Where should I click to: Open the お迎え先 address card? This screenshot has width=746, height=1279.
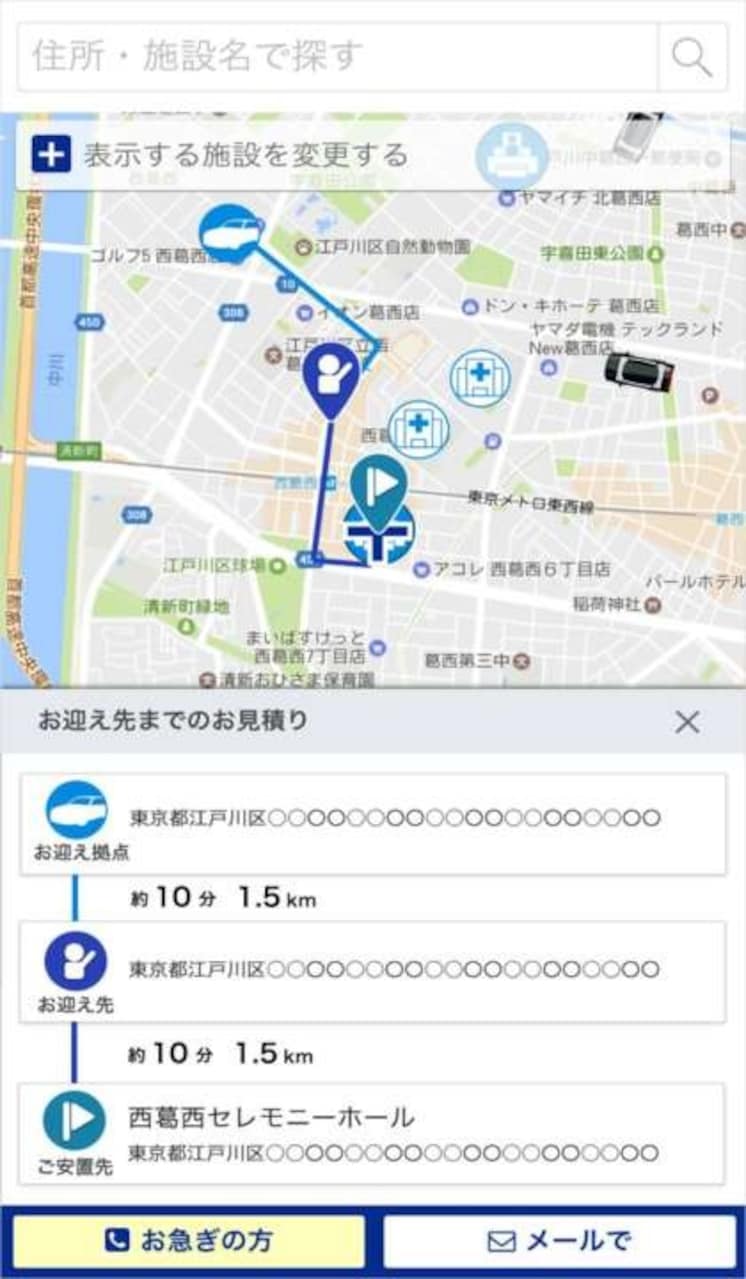373,972
